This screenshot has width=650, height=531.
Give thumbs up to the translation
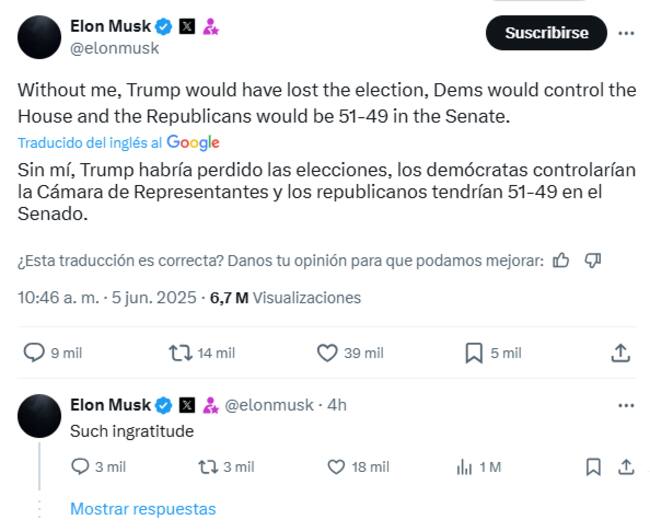pos(561,260)
